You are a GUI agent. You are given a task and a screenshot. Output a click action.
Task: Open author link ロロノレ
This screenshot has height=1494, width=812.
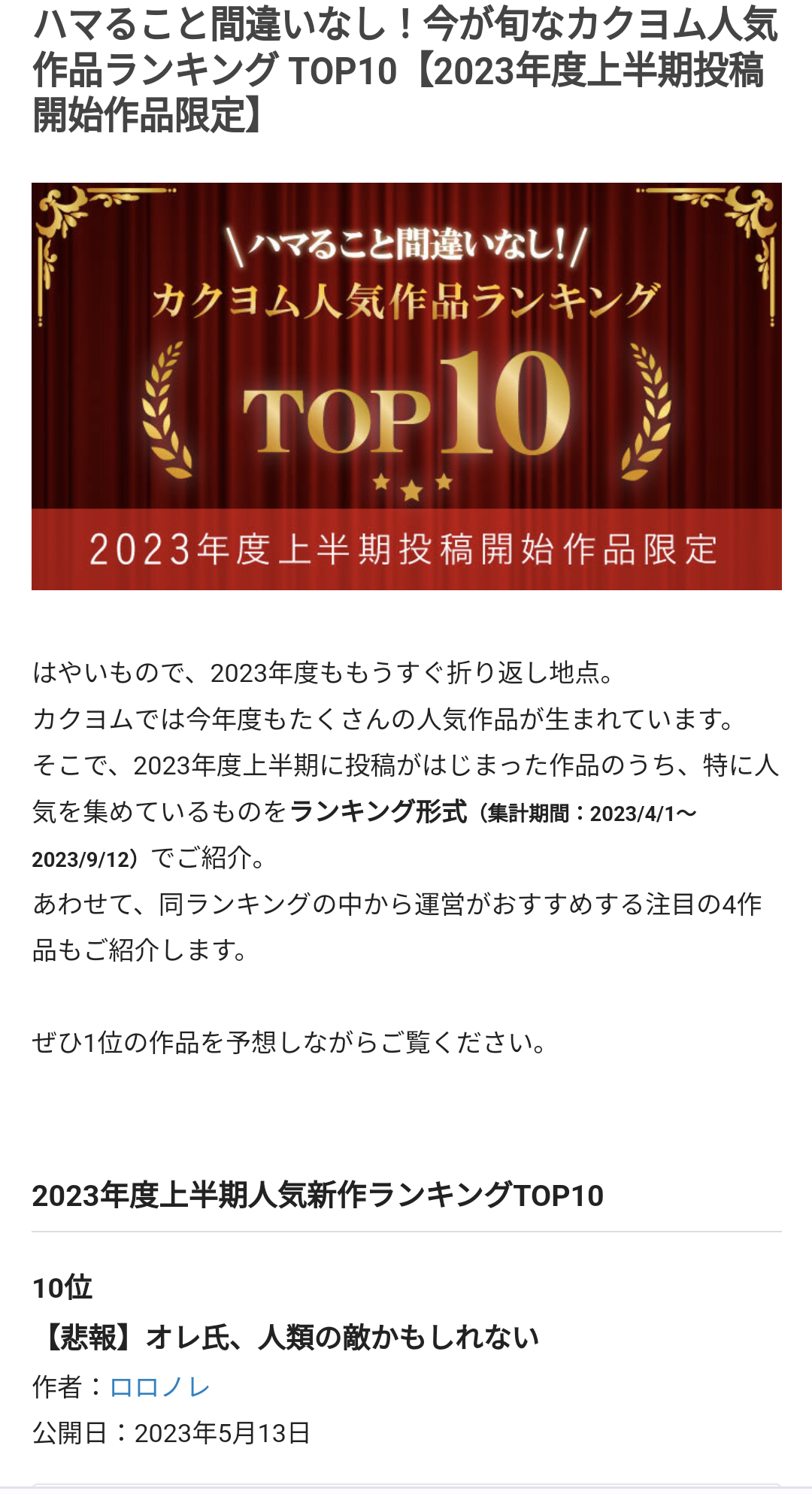[x=159, y=1387]
